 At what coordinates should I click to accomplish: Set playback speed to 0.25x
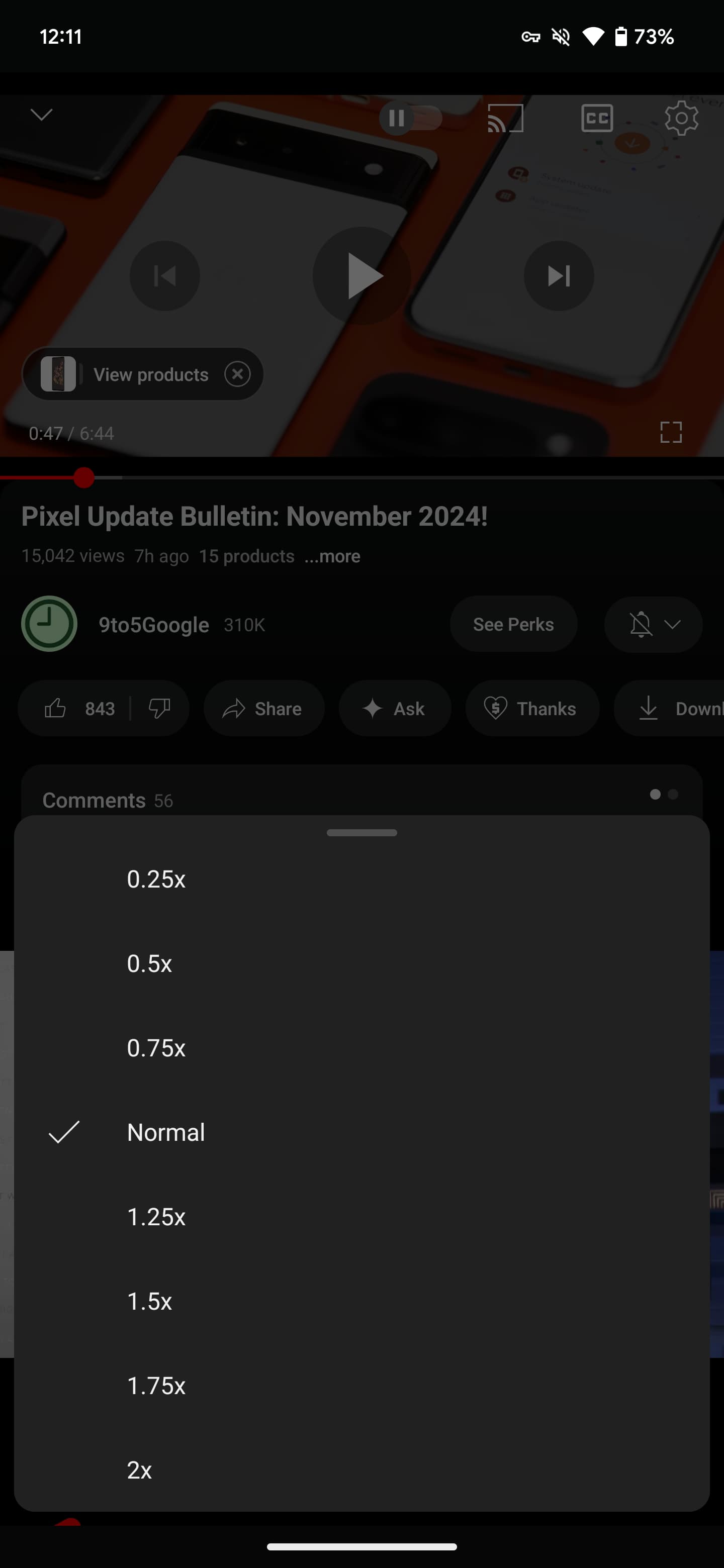pos(156,879)
